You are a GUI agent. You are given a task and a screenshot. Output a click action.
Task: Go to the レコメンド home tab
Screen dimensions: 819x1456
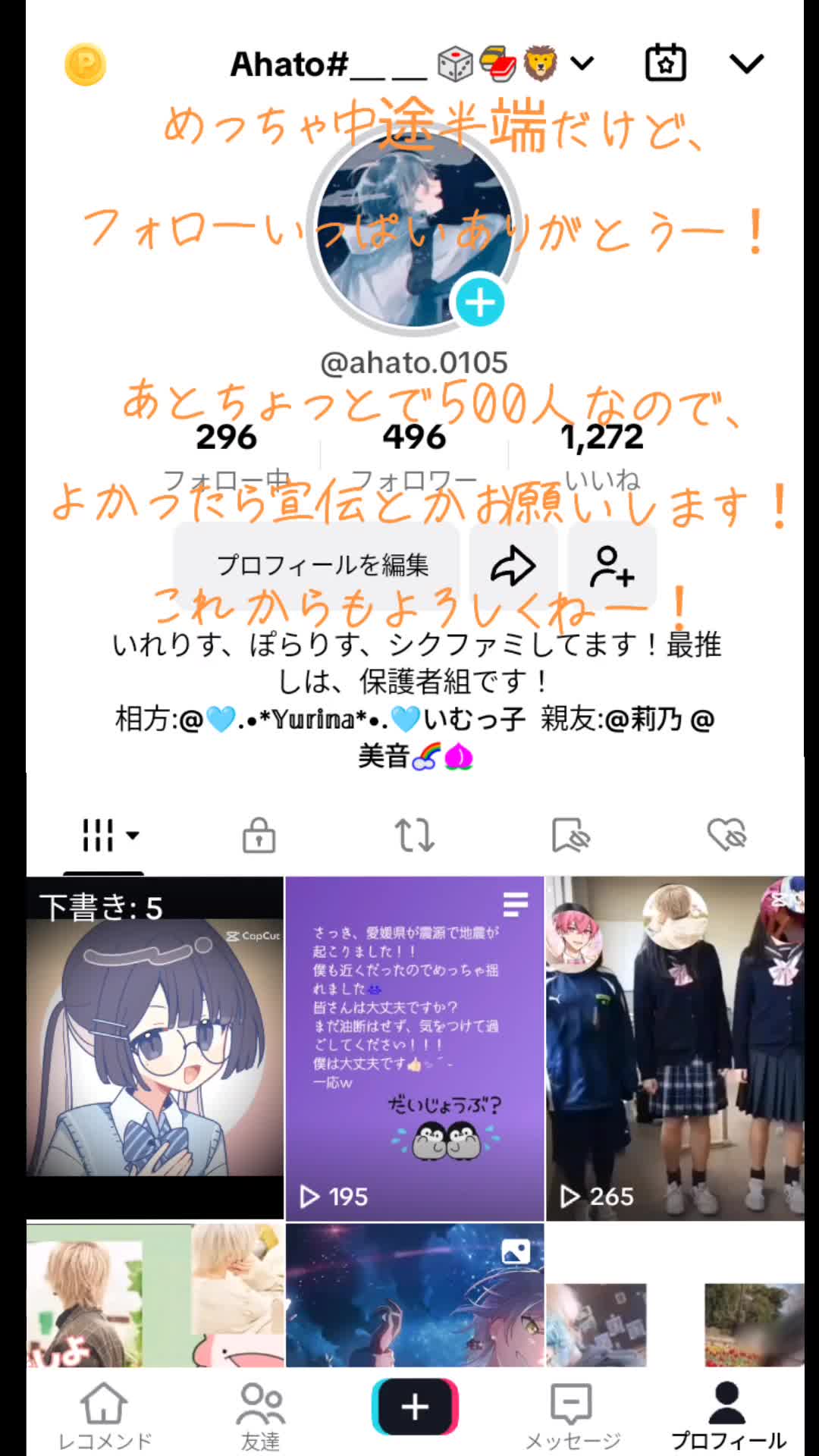point(105,1415)
